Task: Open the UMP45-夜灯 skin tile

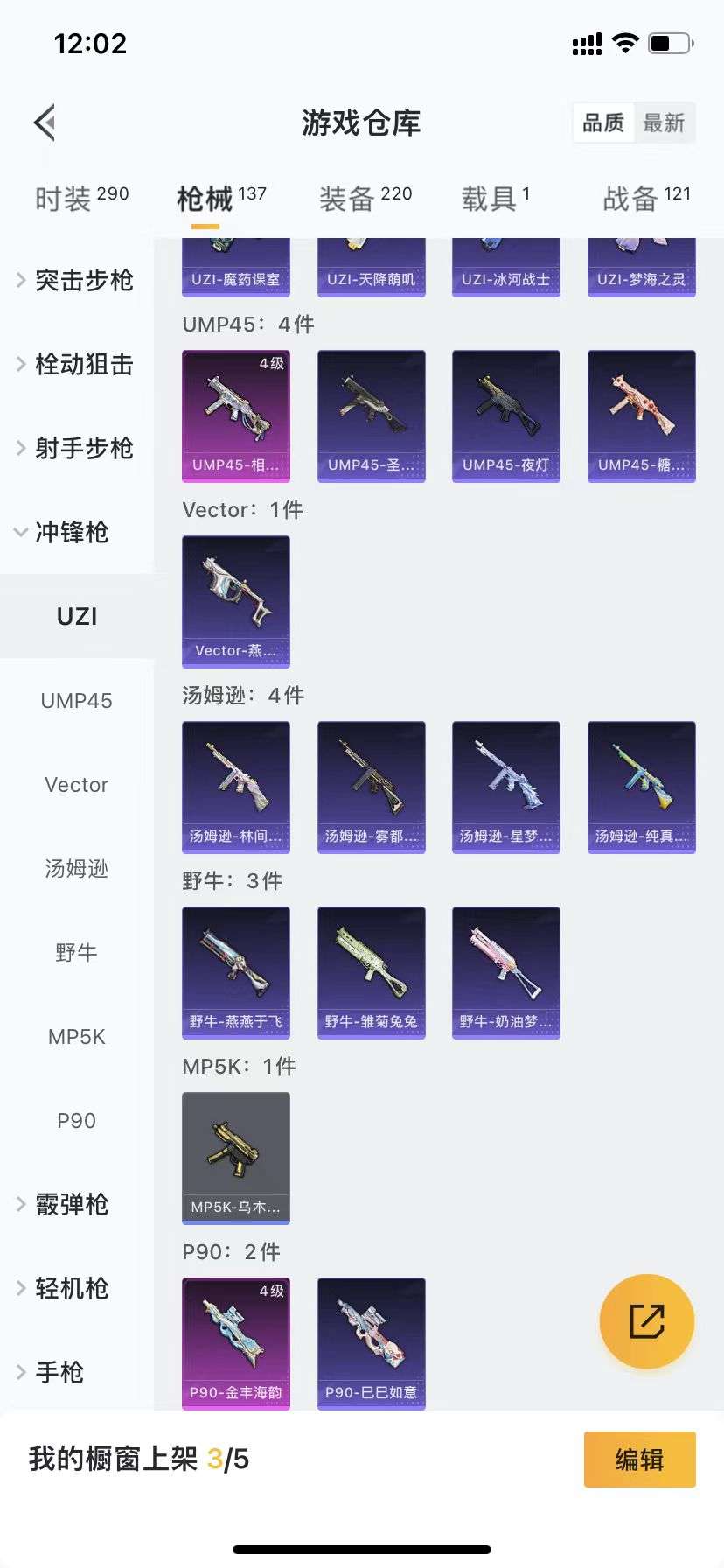Action: pyautogui.click(x=505, y=416)
